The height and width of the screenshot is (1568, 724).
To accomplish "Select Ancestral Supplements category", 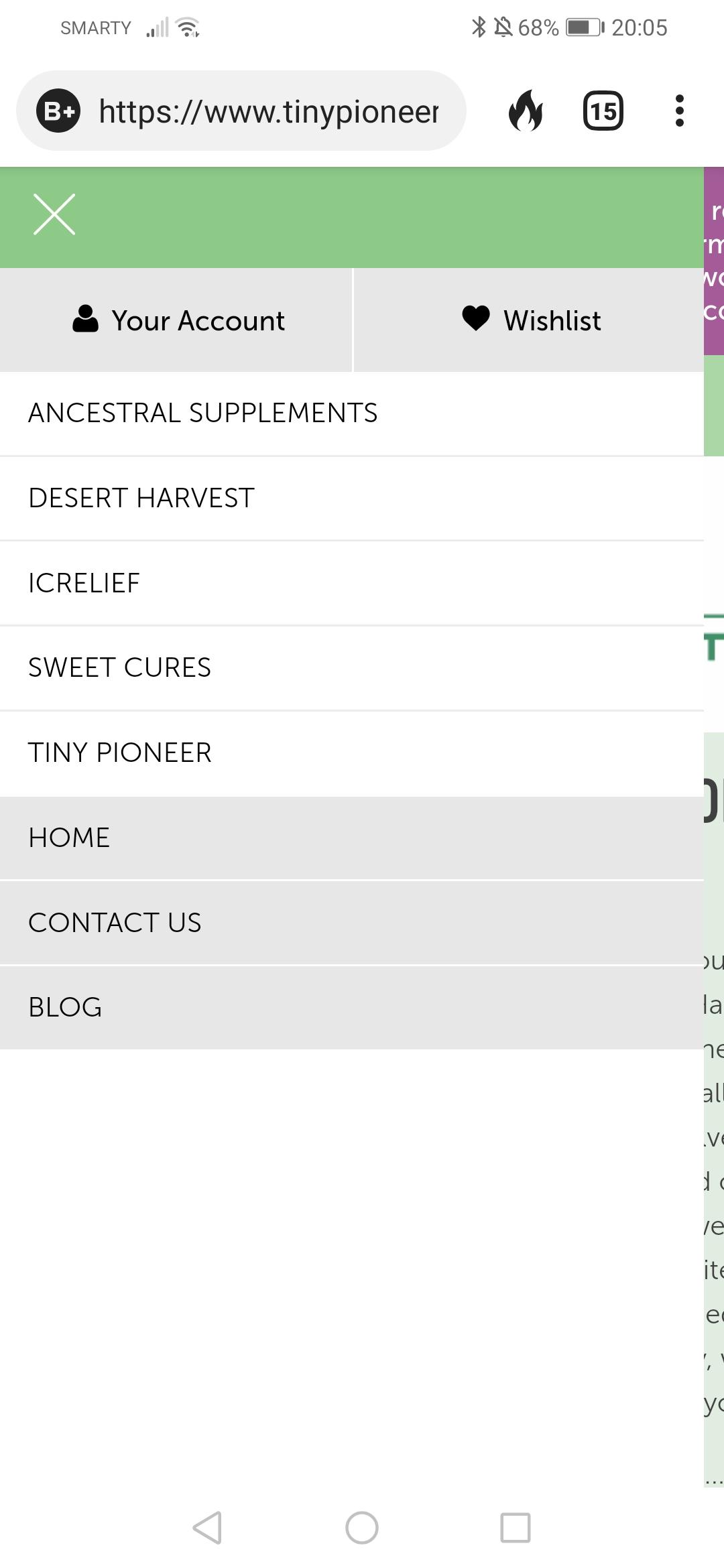I will pyautogui.click(x=352, y=413).
